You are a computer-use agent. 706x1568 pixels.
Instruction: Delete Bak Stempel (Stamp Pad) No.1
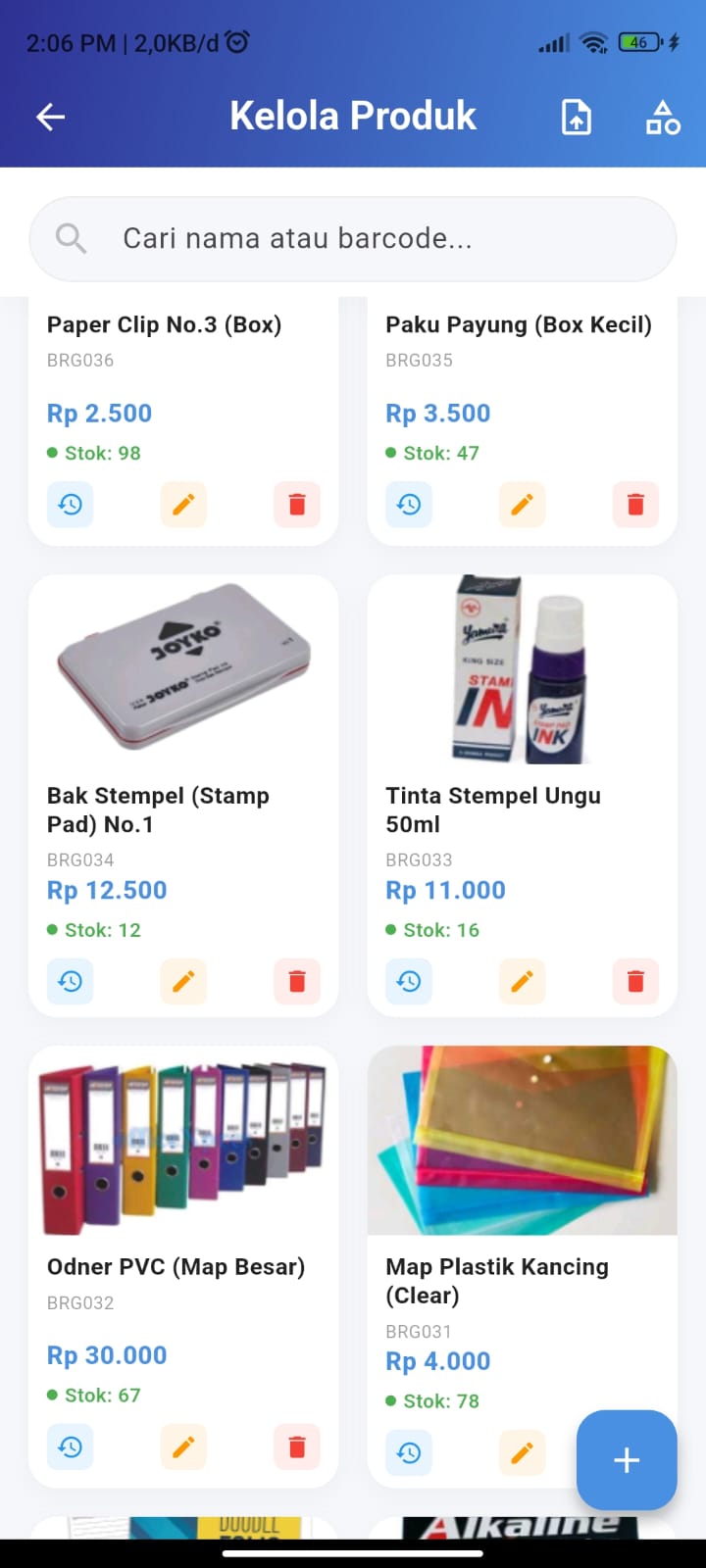pyautogui.click(x=297, y=981)
